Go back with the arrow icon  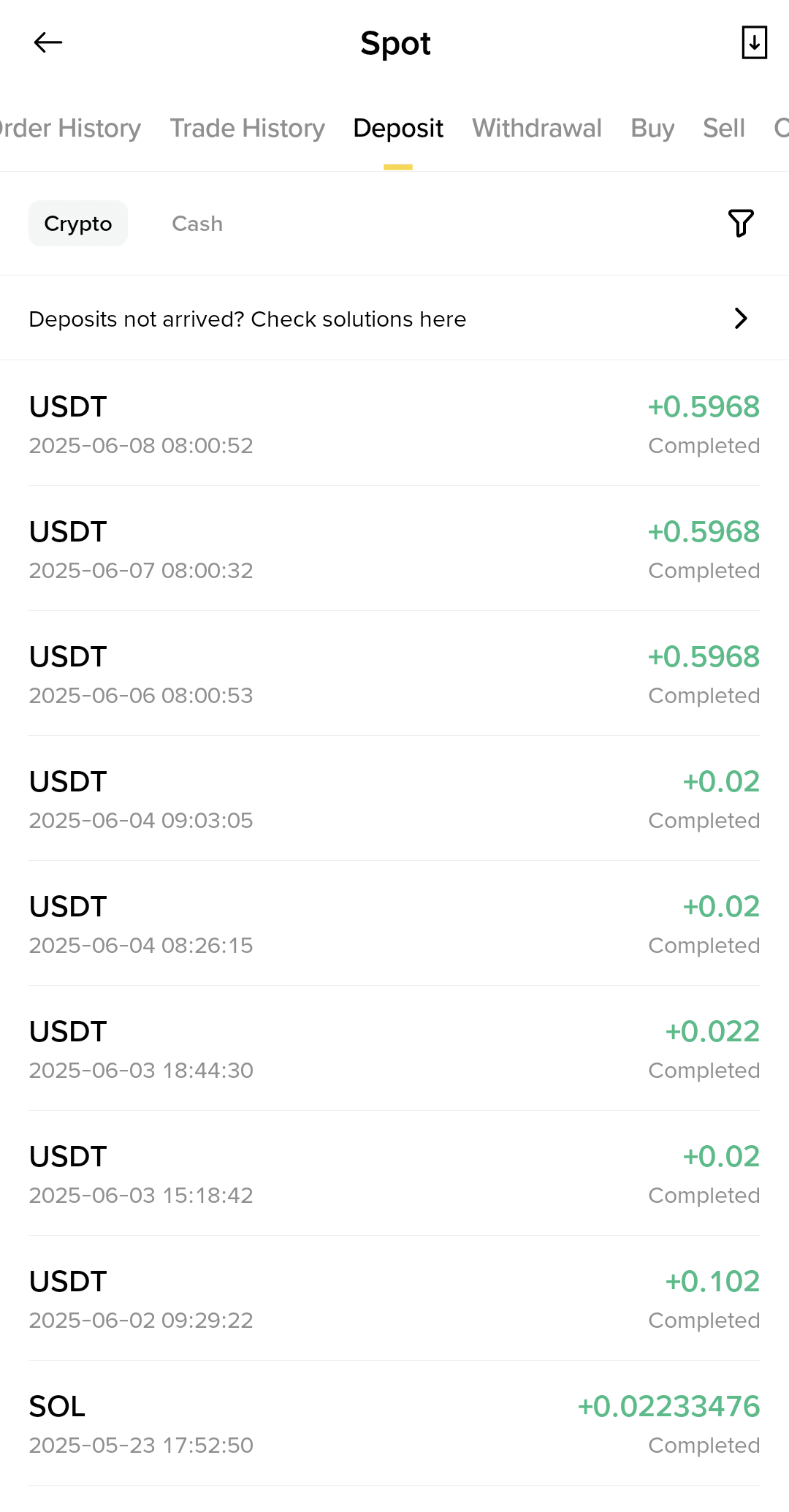(x=48, y=43)
